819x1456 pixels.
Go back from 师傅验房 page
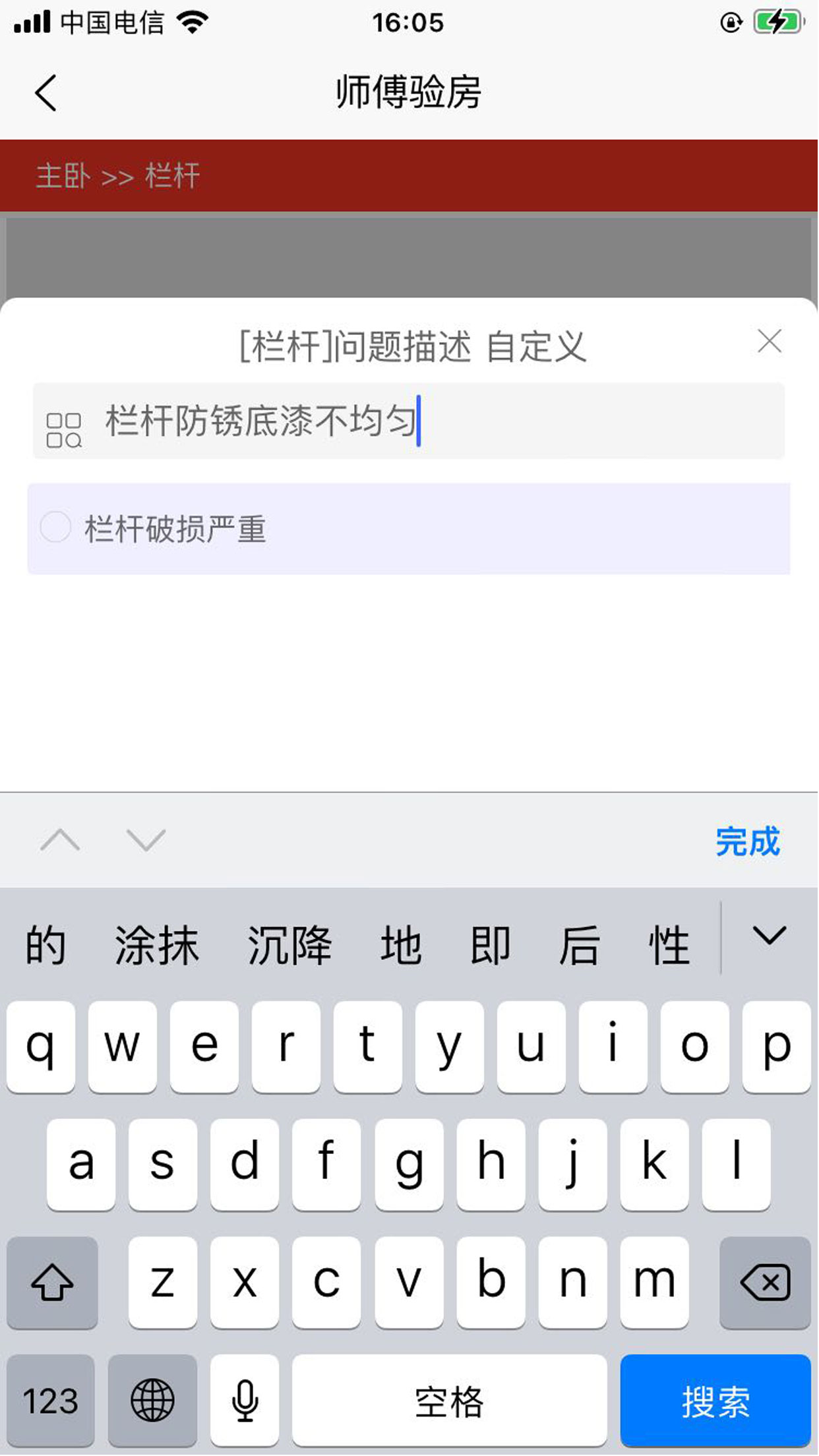(x=45, y=93)
